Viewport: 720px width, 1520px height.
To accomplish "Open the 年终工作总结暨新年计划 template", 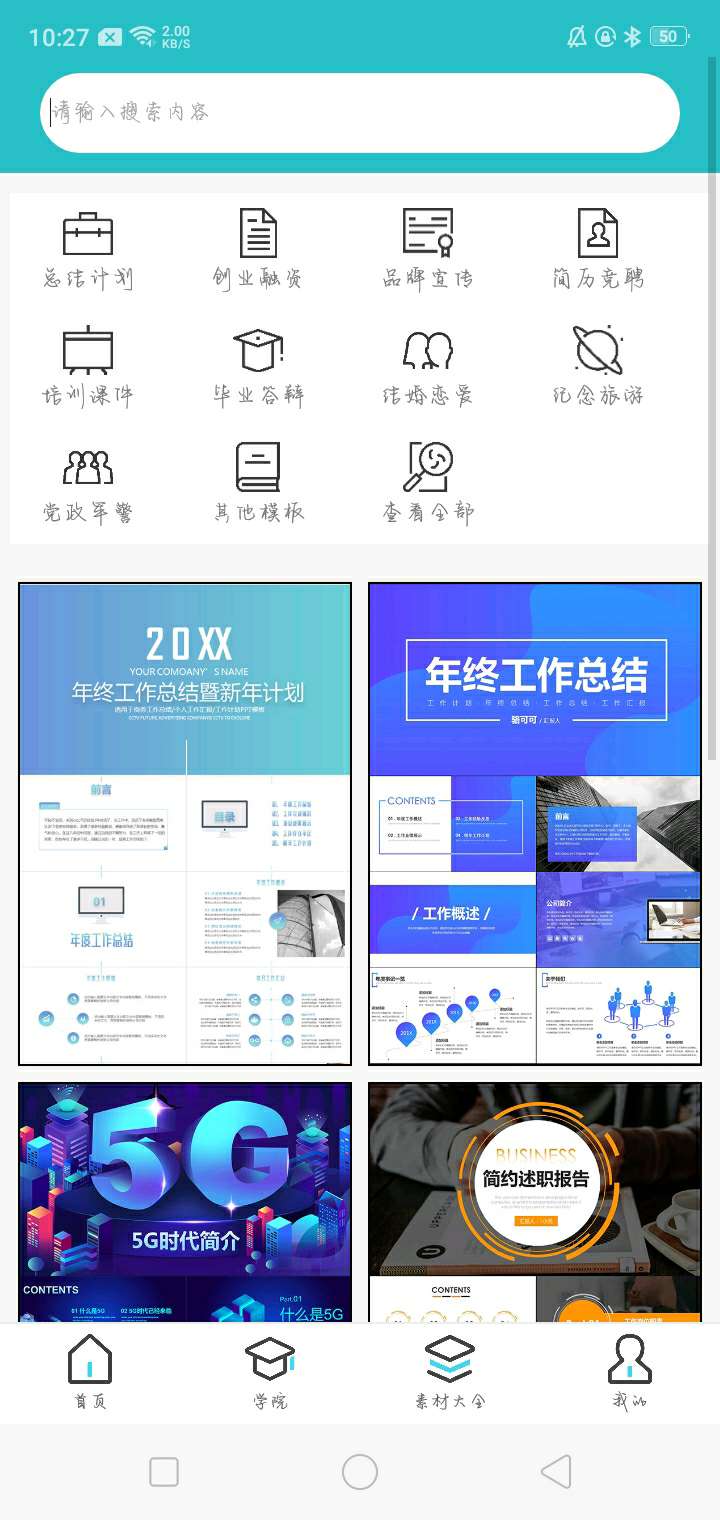I will pos(185,823).
